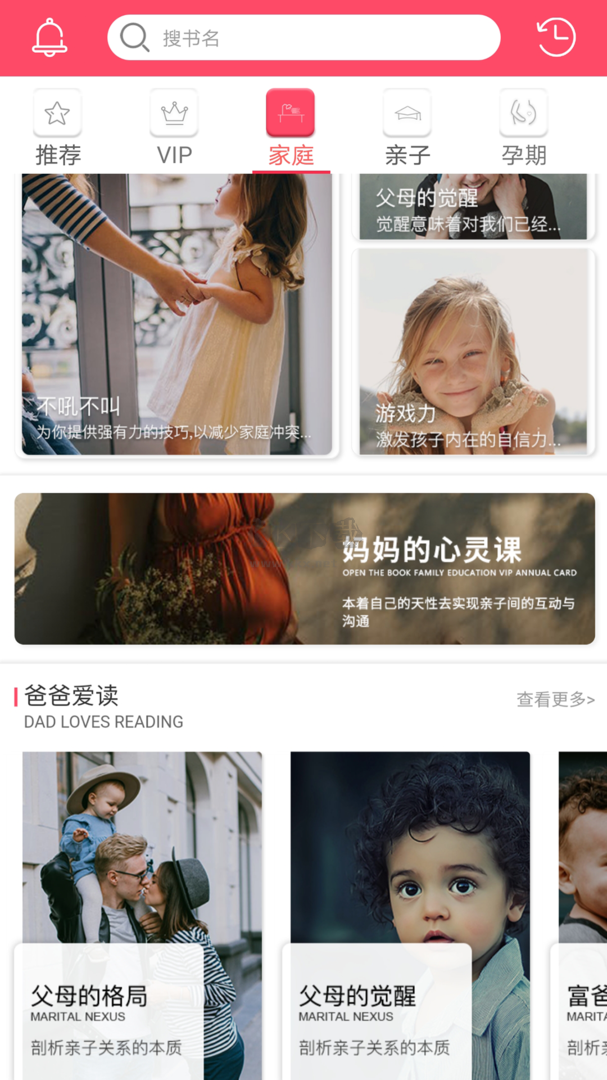Open the 不吼不叫 book card

pyautogui.click(x=177, y=315)
